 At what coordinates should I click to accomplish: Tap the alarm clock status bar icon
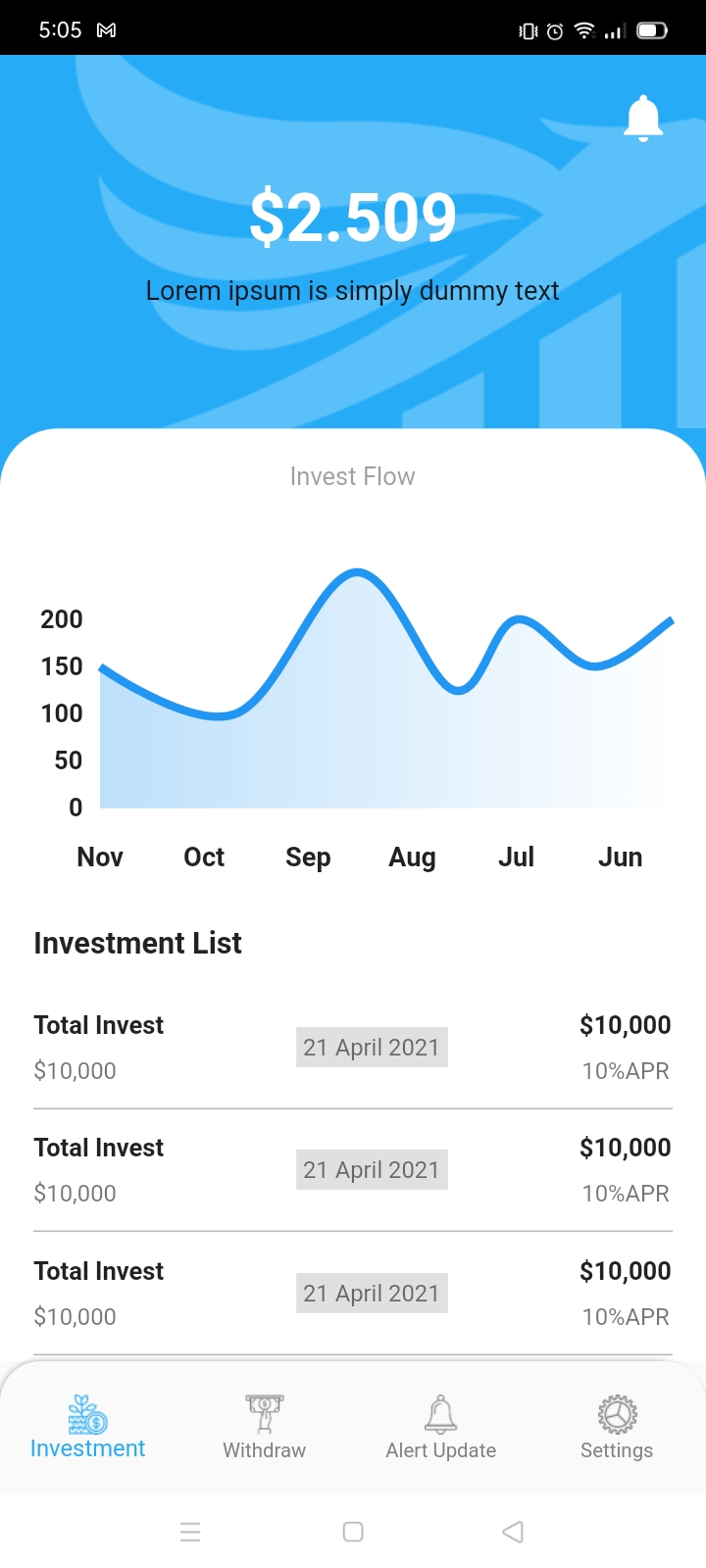pos(556,29)
